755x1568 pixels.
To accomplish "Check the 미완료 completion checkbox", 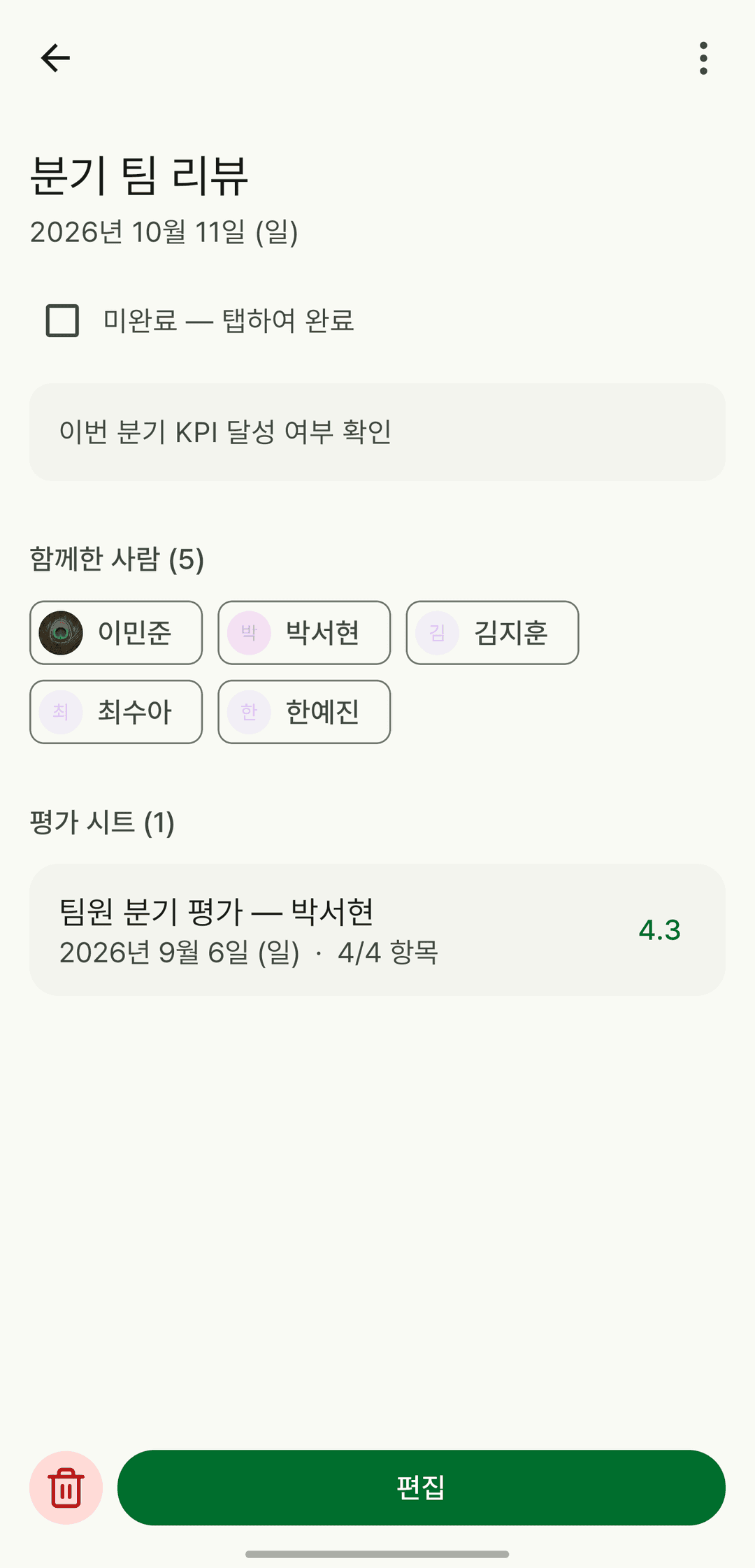I will (x=62, y=320).
